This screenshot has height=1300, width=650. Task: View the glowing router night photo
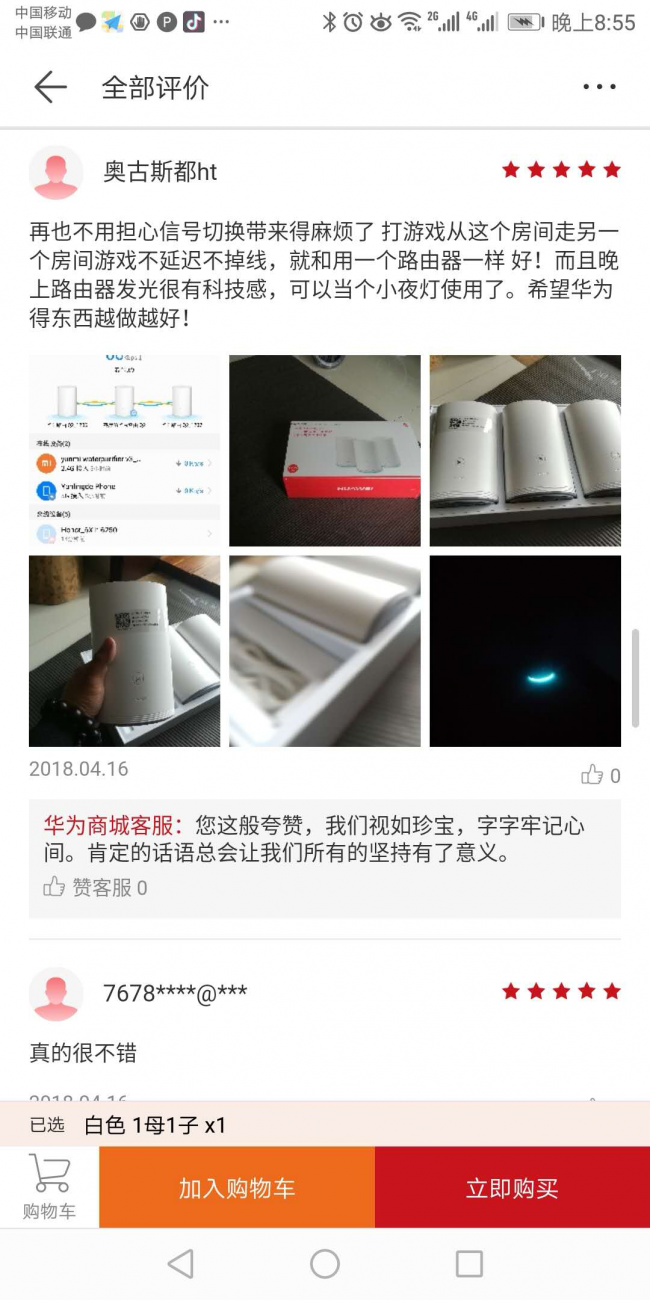pos(525,651)
